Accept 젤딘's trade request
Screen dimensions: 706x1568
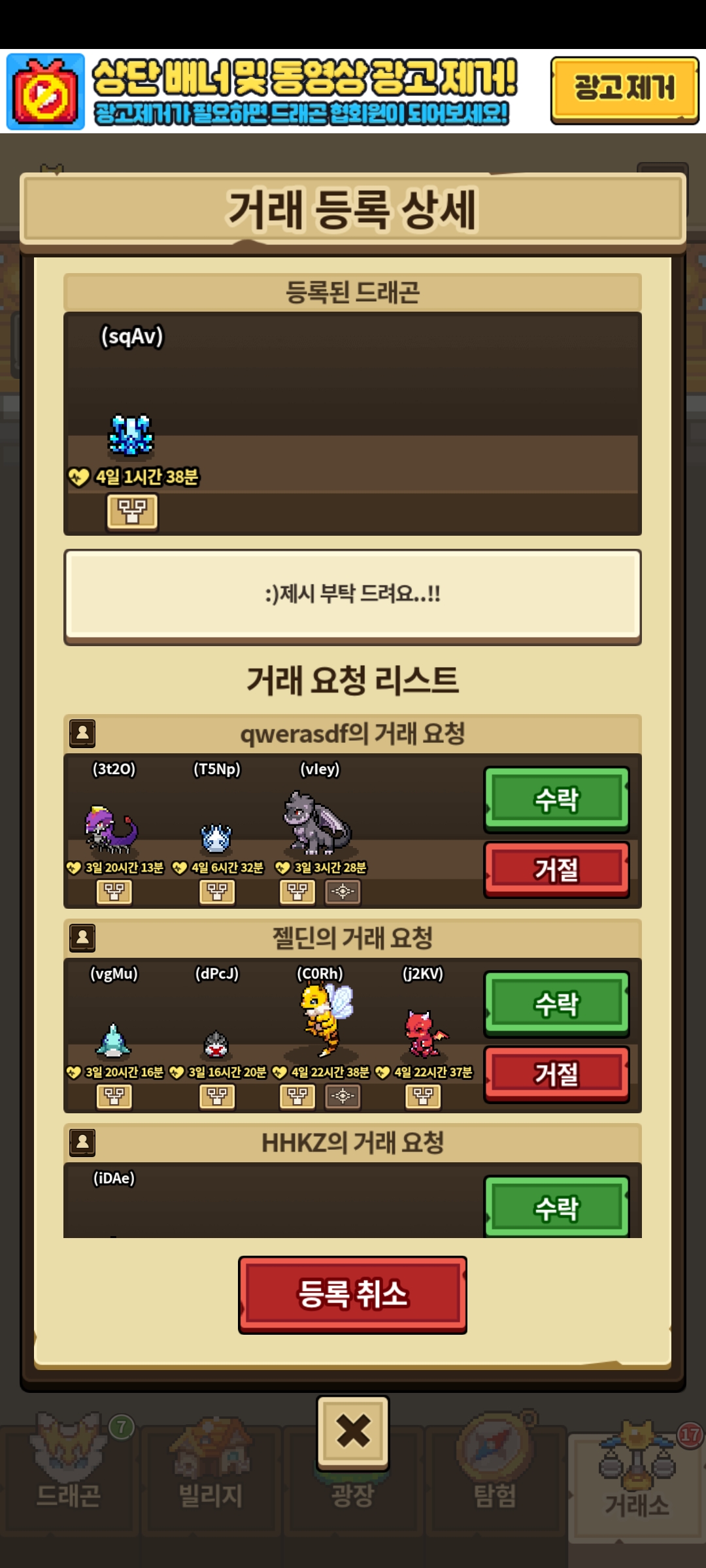pyautogui.click(x=556, y=1004)
